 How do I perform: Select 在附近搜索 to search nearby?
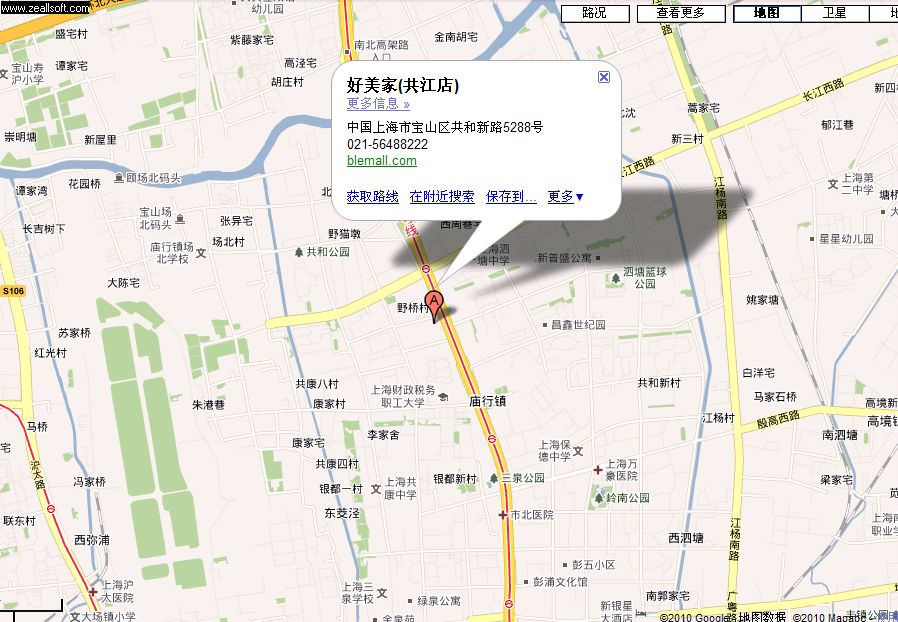442,197
